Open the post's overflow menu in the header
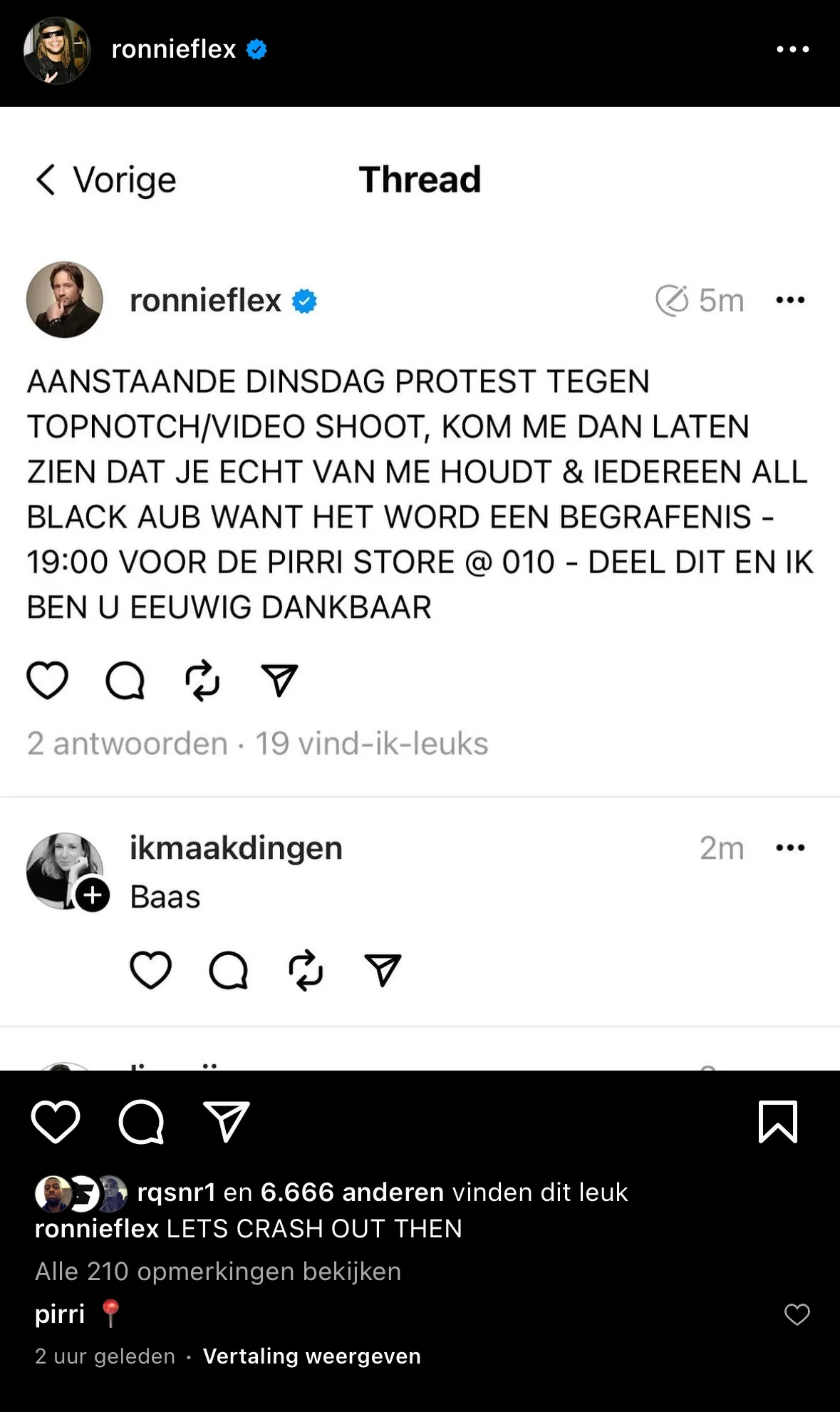This screenshot has width=840, height=1412. click(x=792, y=49)
